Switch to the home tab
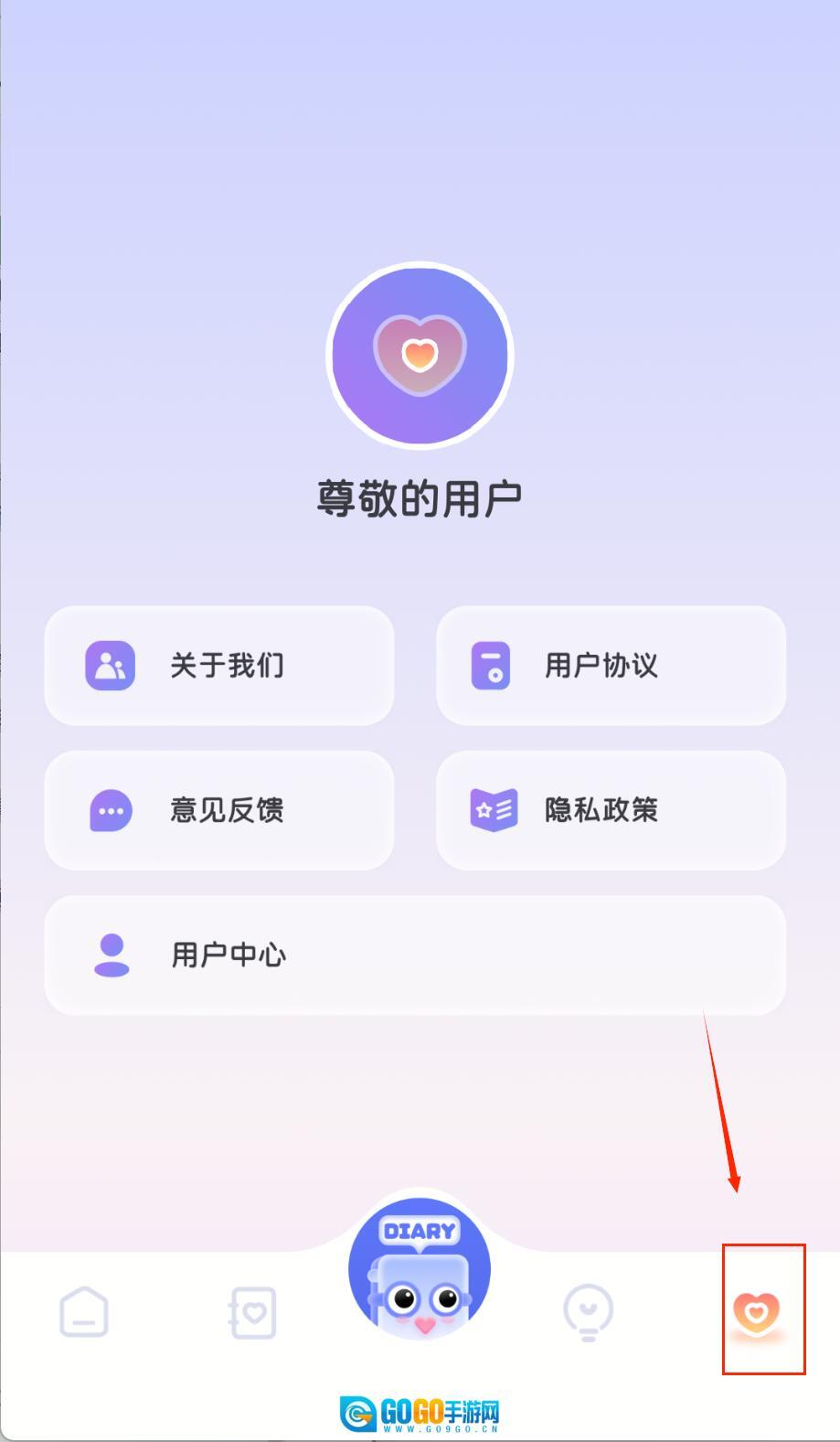 click(84, 1312)
